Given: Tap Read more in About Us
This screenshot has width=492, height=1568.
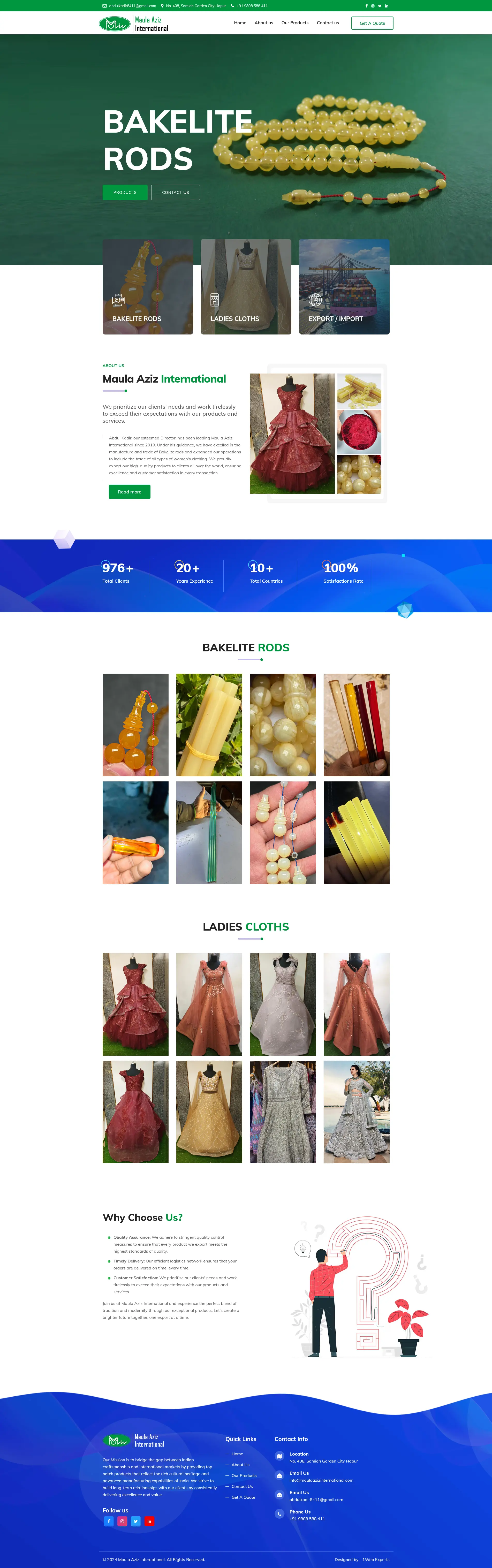Looking at the screenshot, I should (129, 492).
